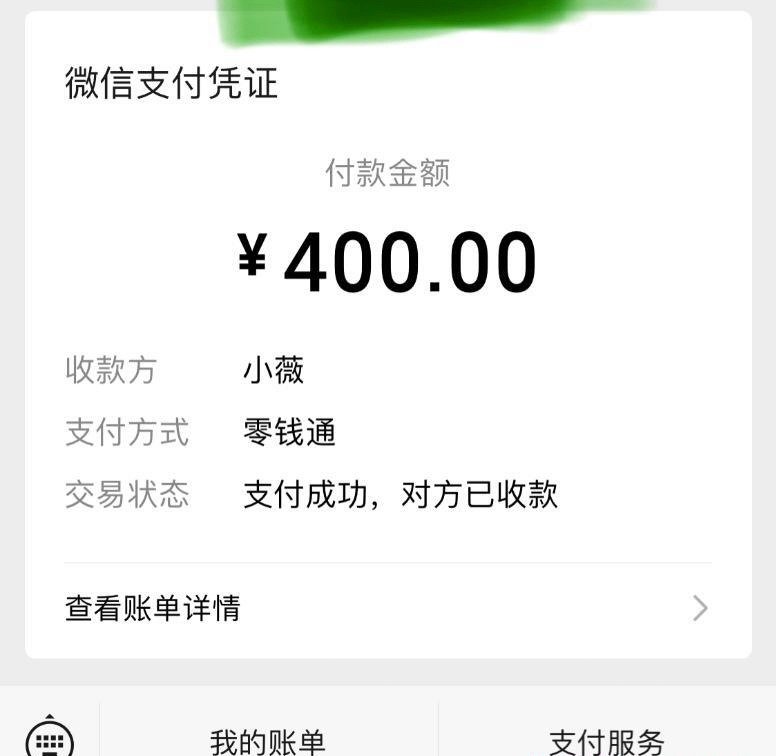Image resolution: width=776 pixels, height=756 pixels.
Task: Open 查看账单详情 bill details
Action: click(387, 608)
